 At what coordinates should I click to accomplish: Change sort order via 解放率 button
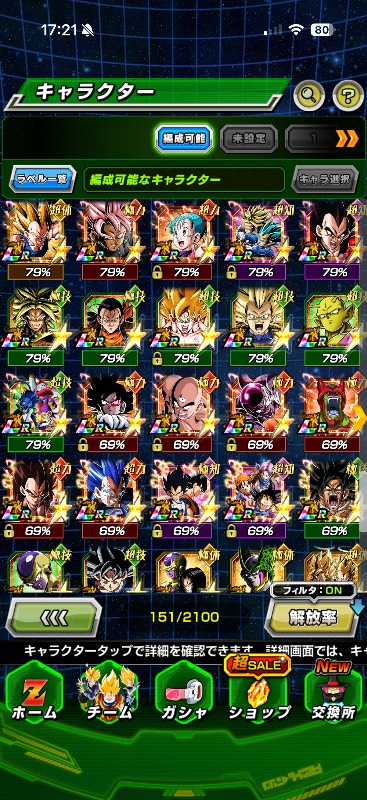click(x=312, y=617)
